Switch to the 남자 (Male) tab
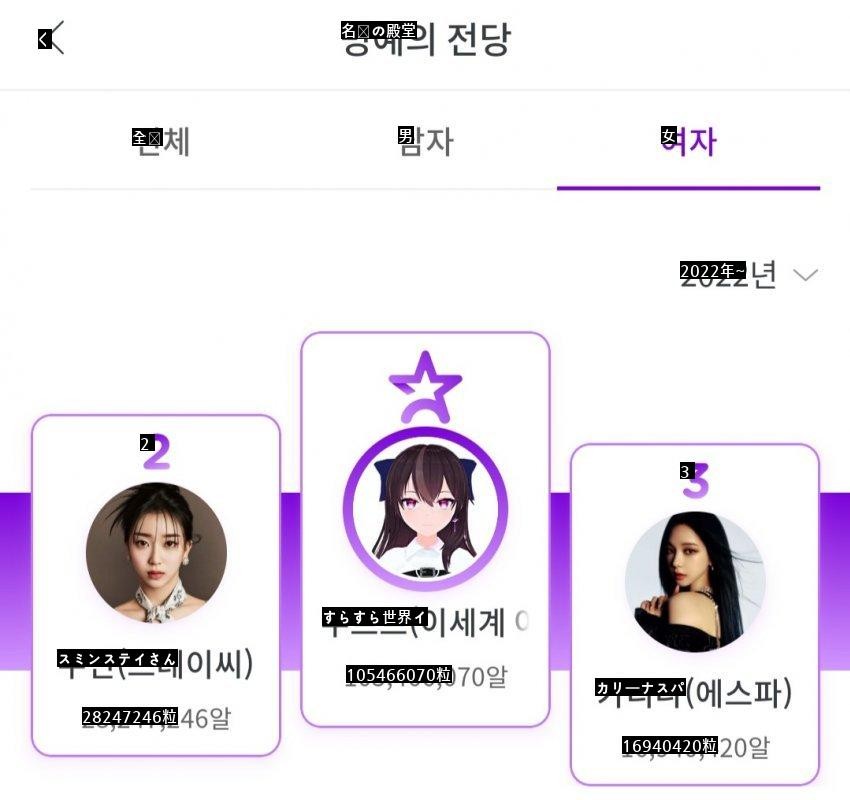This screenshot has height=800, width=850. pos(426,142)
